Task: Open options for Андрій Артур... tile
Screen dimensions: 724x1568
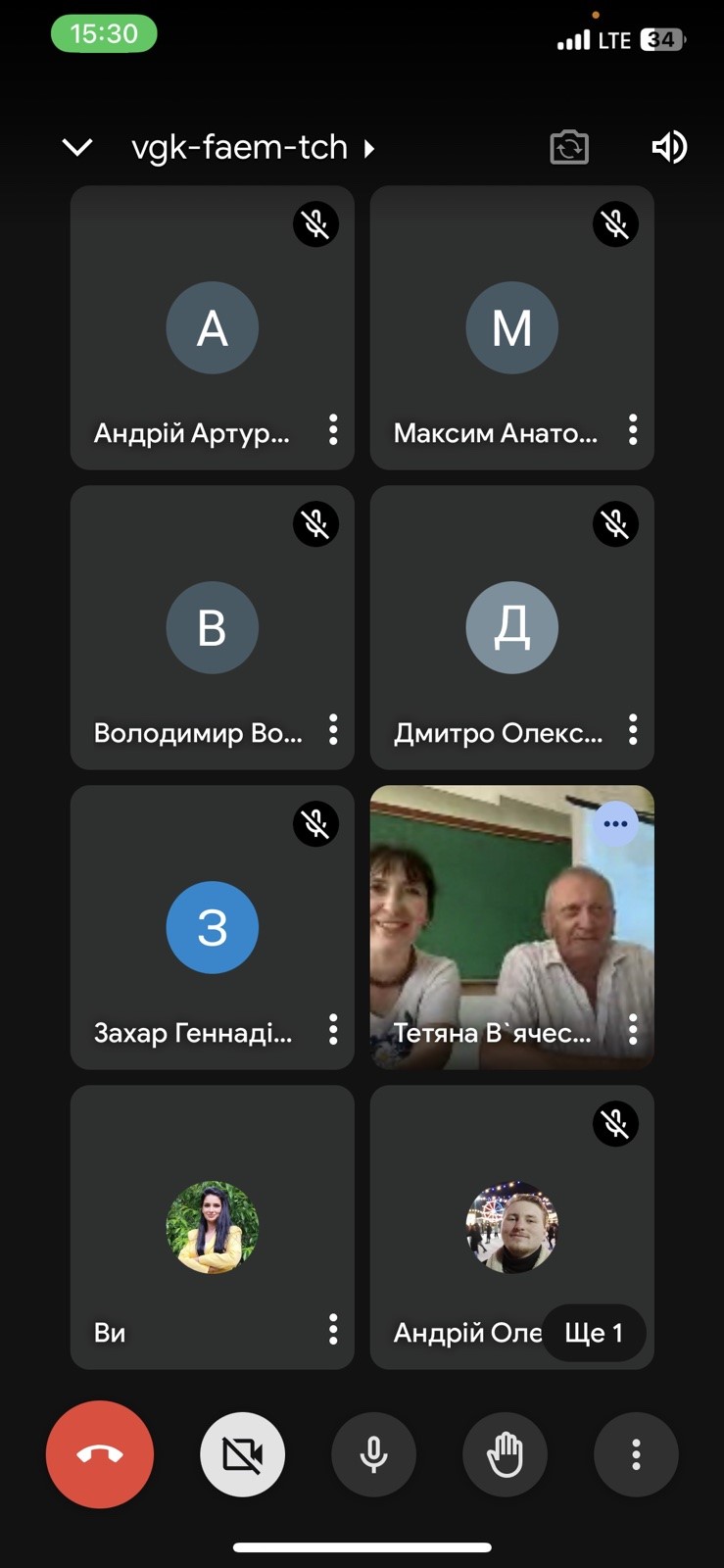Action: pyautogui.click(x=333, y=429)
